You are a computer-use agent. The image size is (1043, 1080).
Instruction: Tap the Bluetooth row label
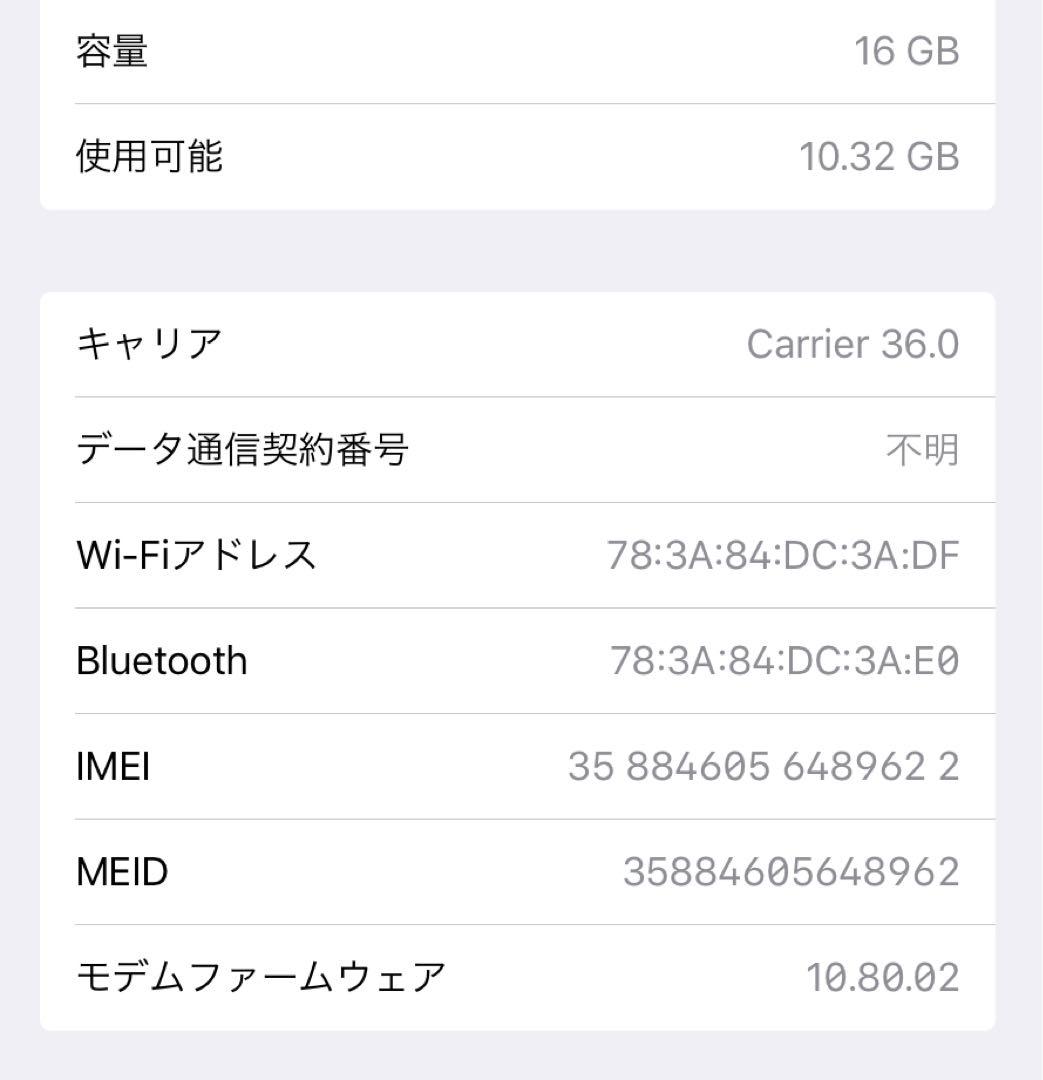pyautogui.click(x=162, y=660)
